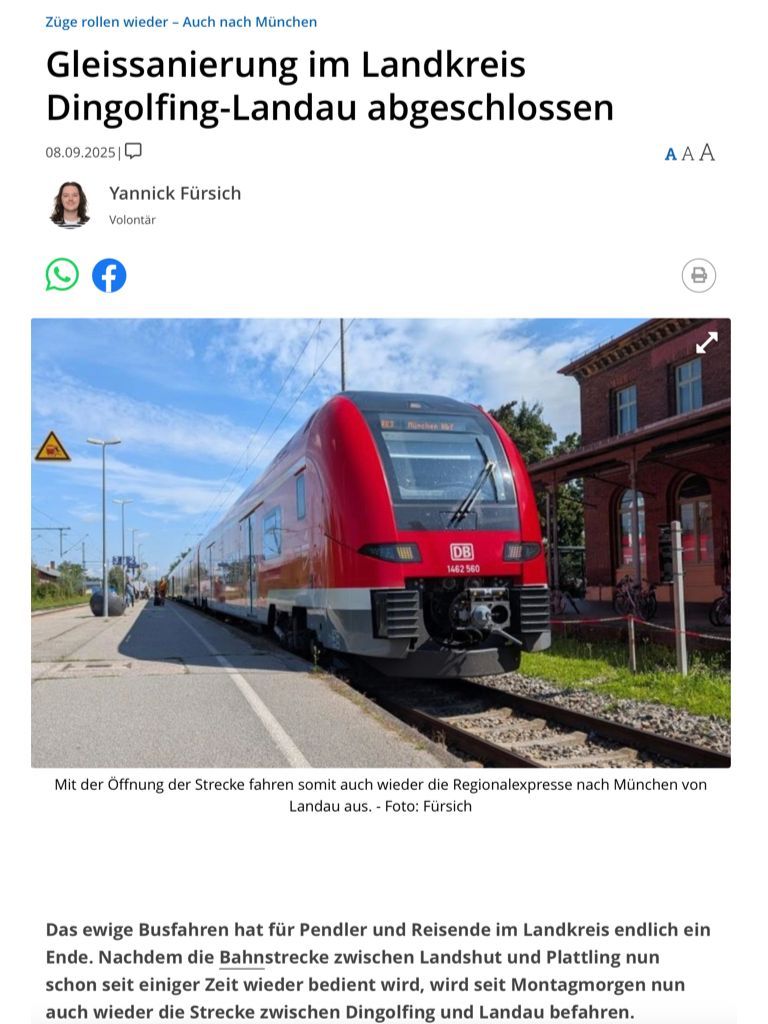Open the underlined Bahn link in text
The width and height of the screenshot is (768, 1024).
(241, 957)
